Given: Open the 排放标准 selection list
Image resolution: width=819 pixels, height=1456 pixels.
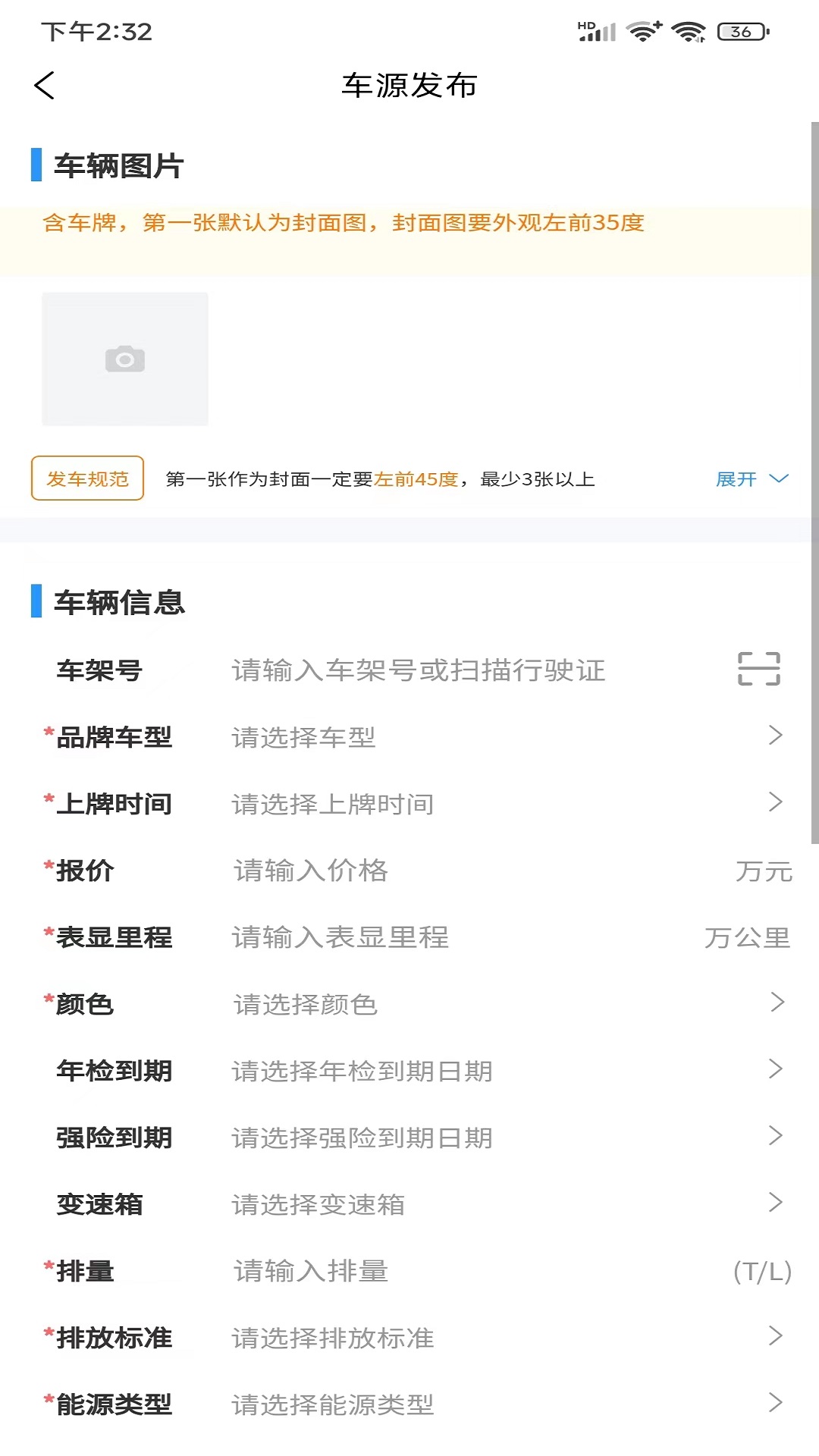Looking at the screenshot, I should (775, 1337).
